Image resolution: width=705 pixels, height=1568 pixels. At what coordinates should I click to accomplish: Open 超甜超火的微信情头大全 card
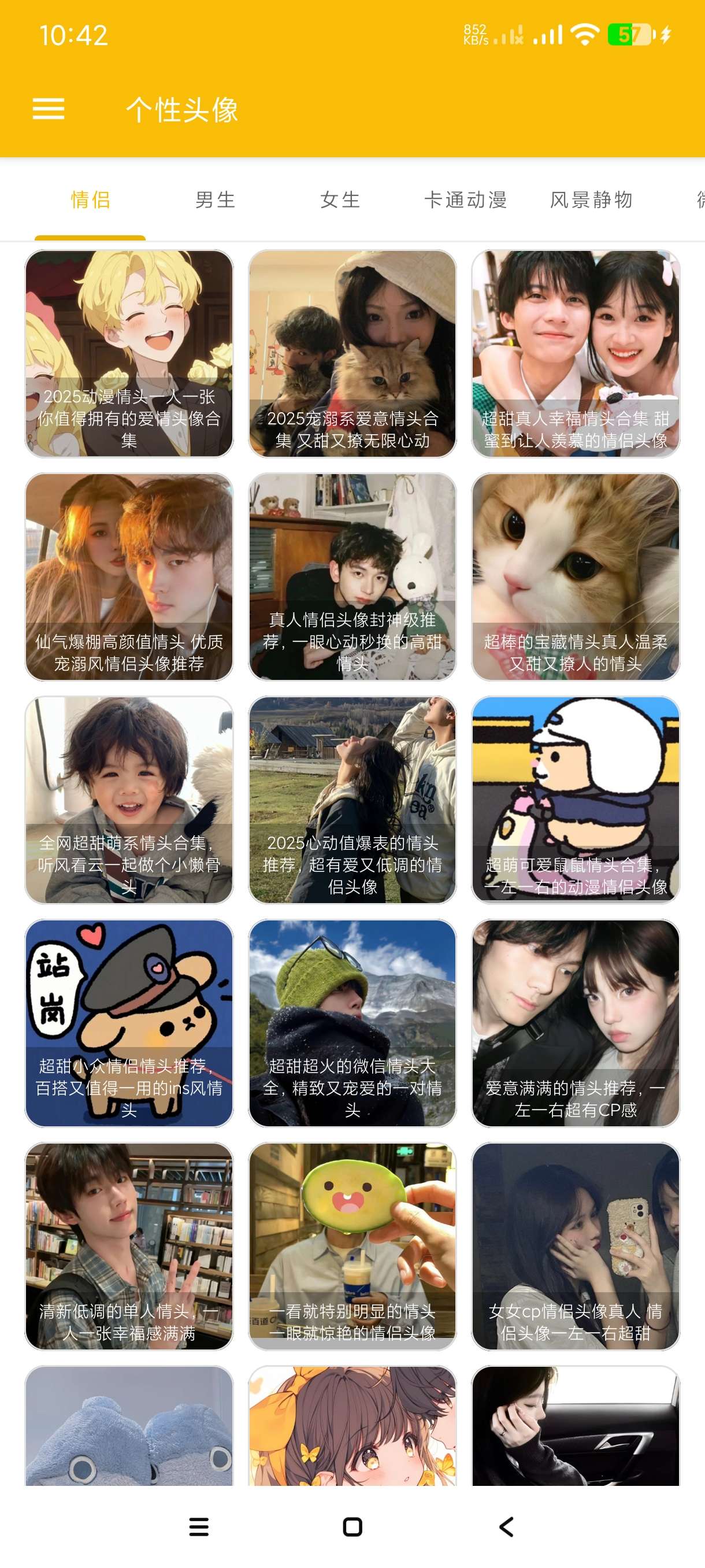click(352, 1023)
